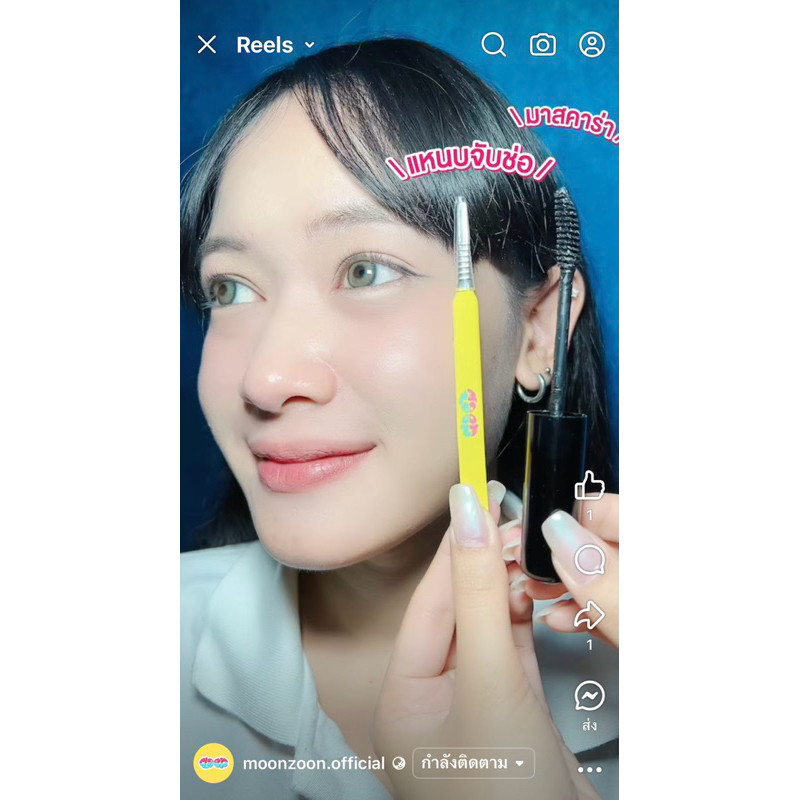Image resolution: width=800 pixels, height=800 pixels.
Task: Open the search icon
Action: 493,44
